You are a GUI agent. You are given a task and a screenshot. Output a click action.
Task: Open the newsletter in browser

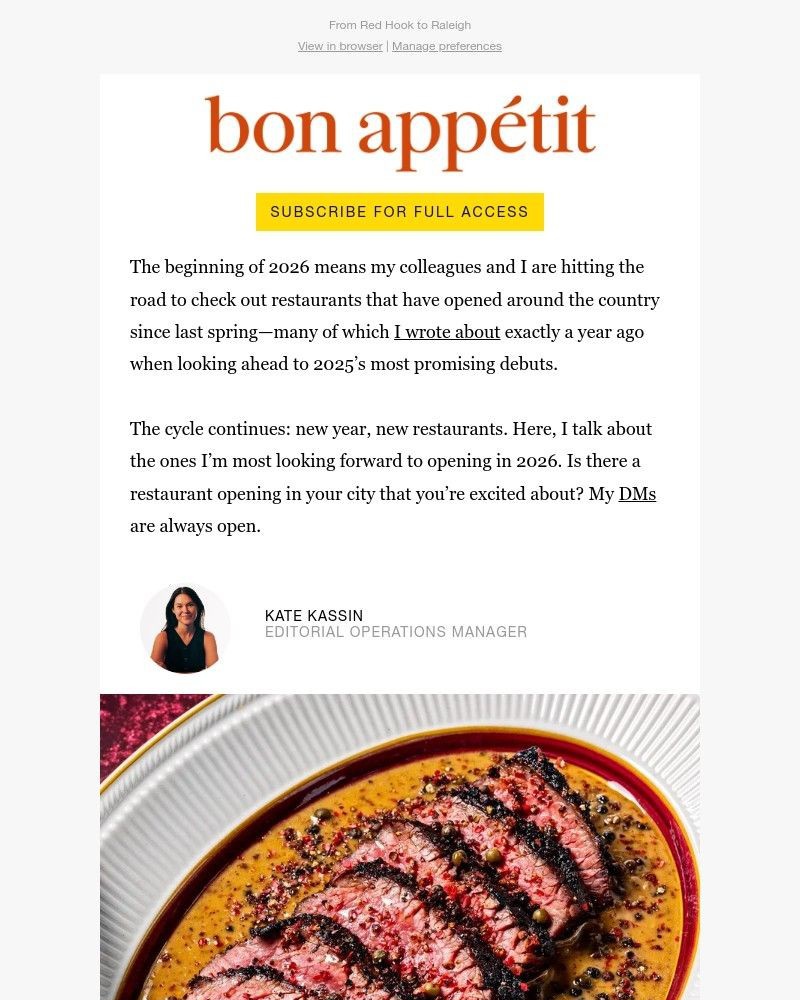click(x=340, y=46)
